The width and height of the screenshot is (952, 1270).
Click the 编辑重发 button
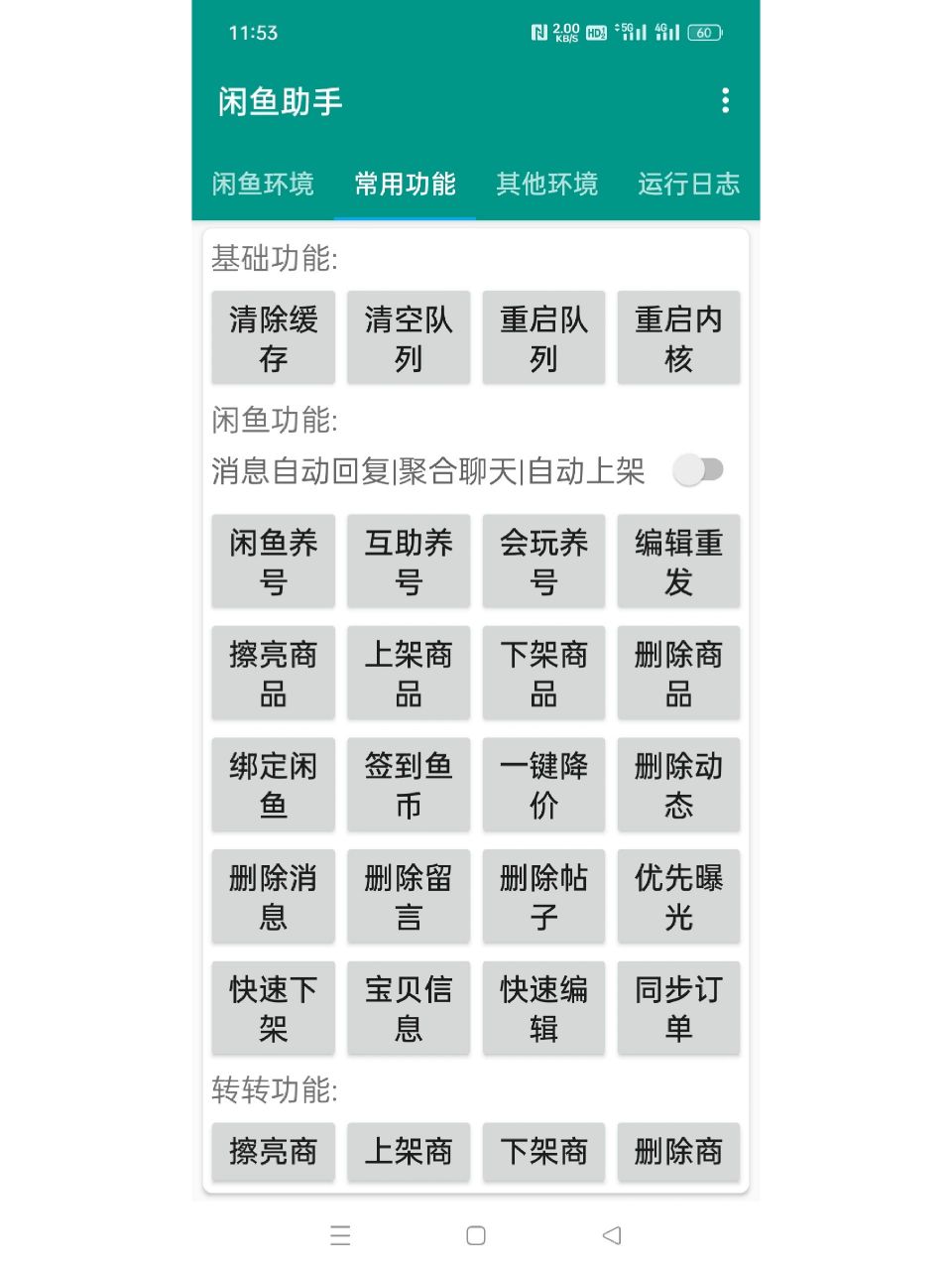[x=678, y=561]
